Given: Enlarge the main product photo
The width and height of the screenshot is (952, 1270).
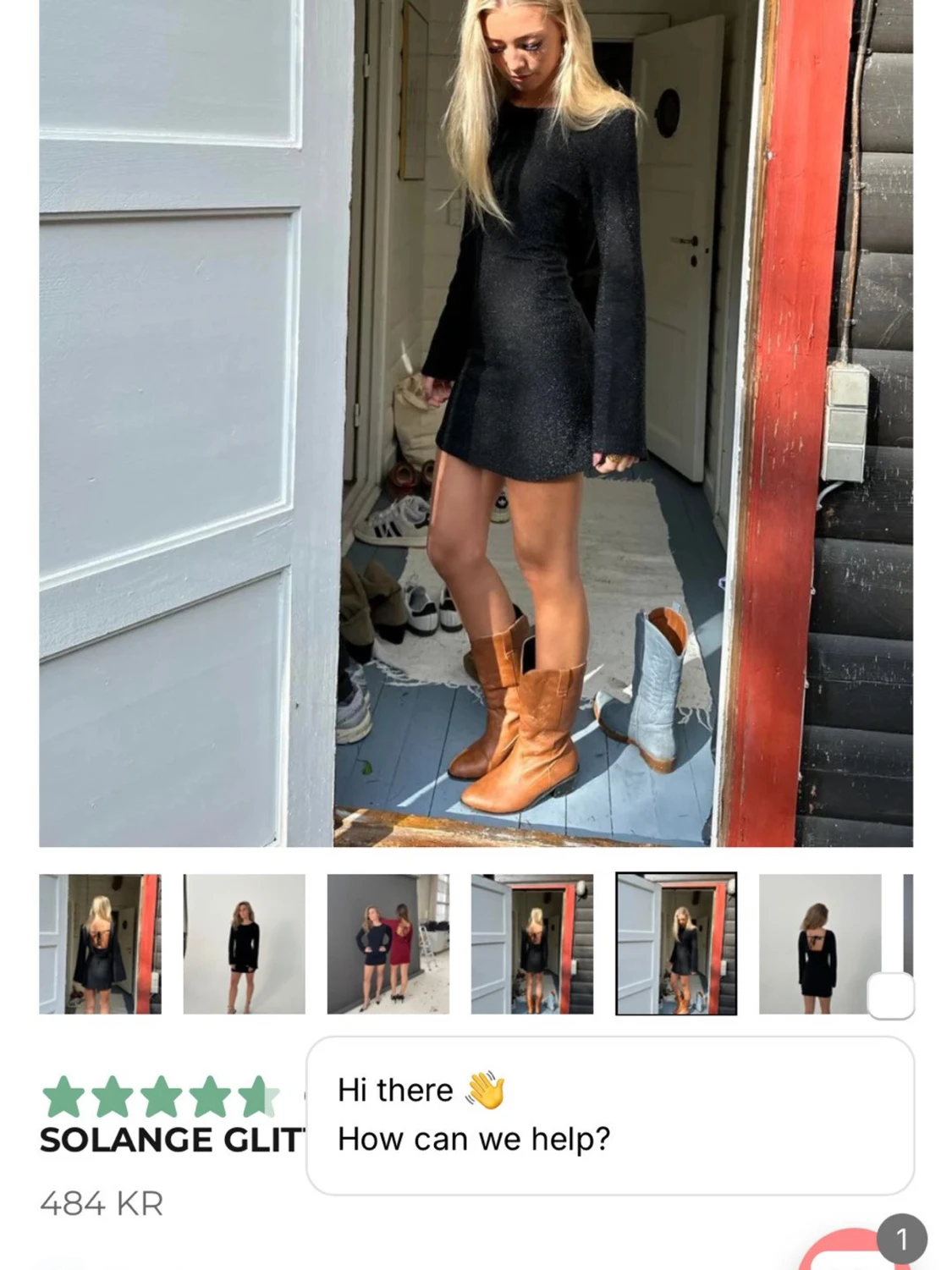Looking at the screenshot, I should (476, 423).
